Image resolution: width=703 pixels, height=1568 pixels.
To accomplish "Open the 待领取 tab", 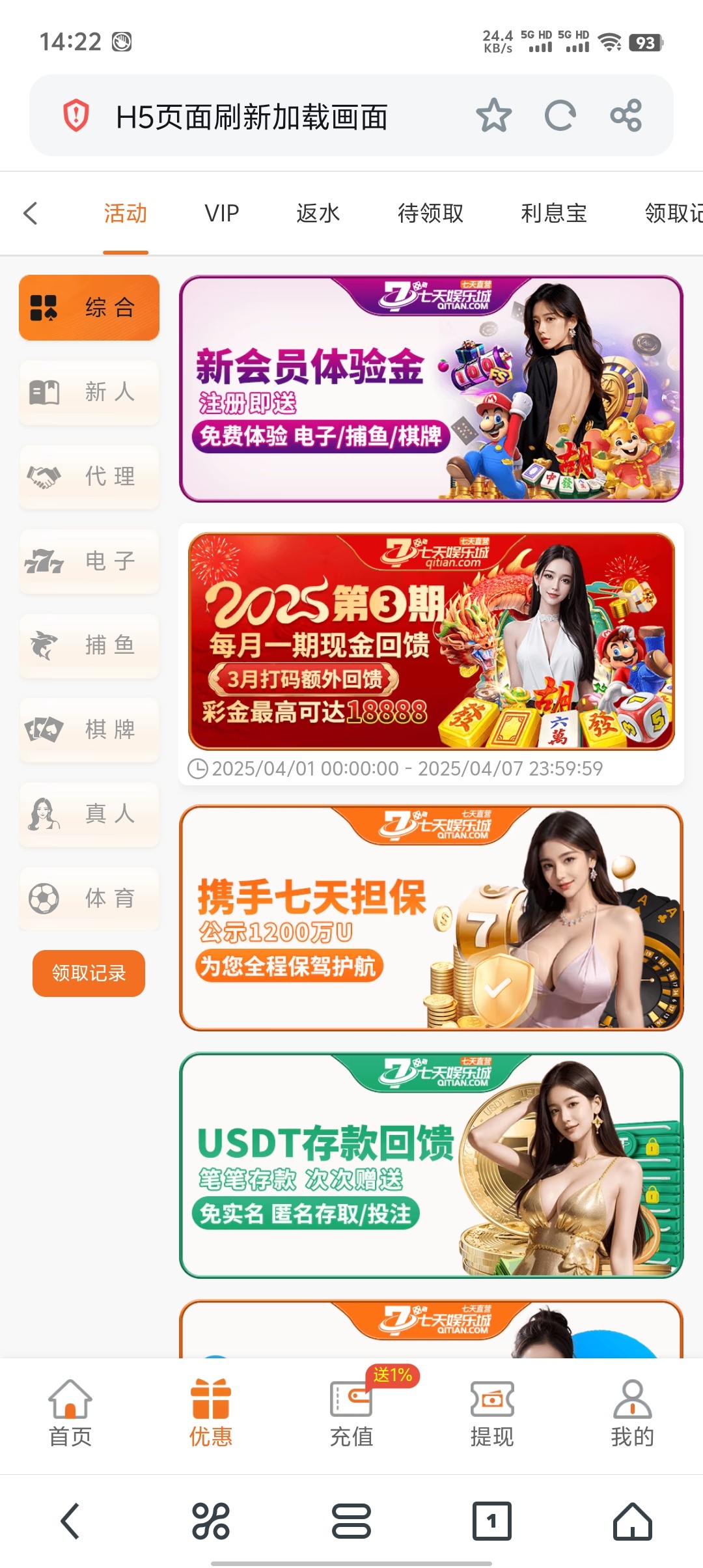I will tap(430, 213).
